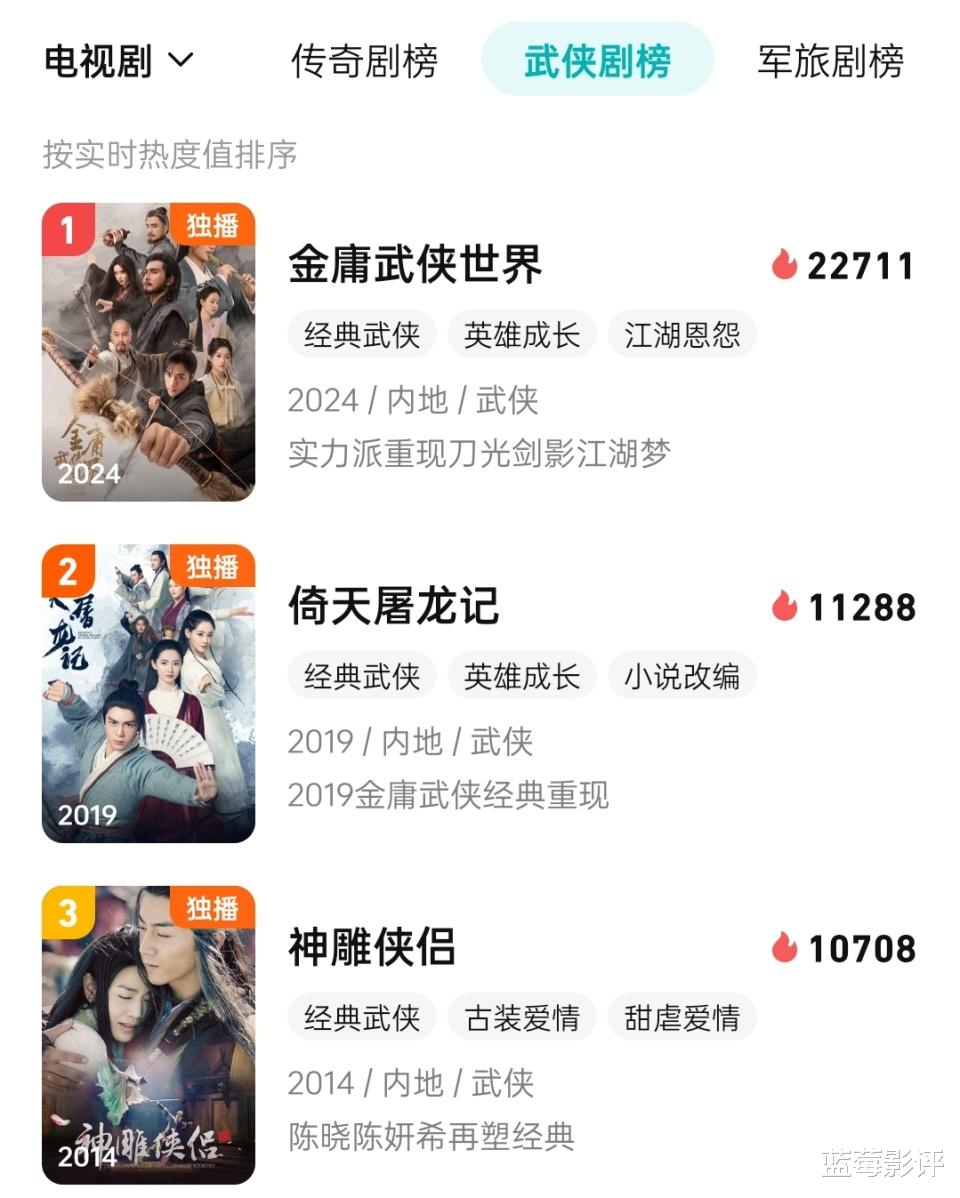Switch to the 军旅剧榜 tab
The width and height of the screenshot is (960, 1198).
tap(830, 61)
